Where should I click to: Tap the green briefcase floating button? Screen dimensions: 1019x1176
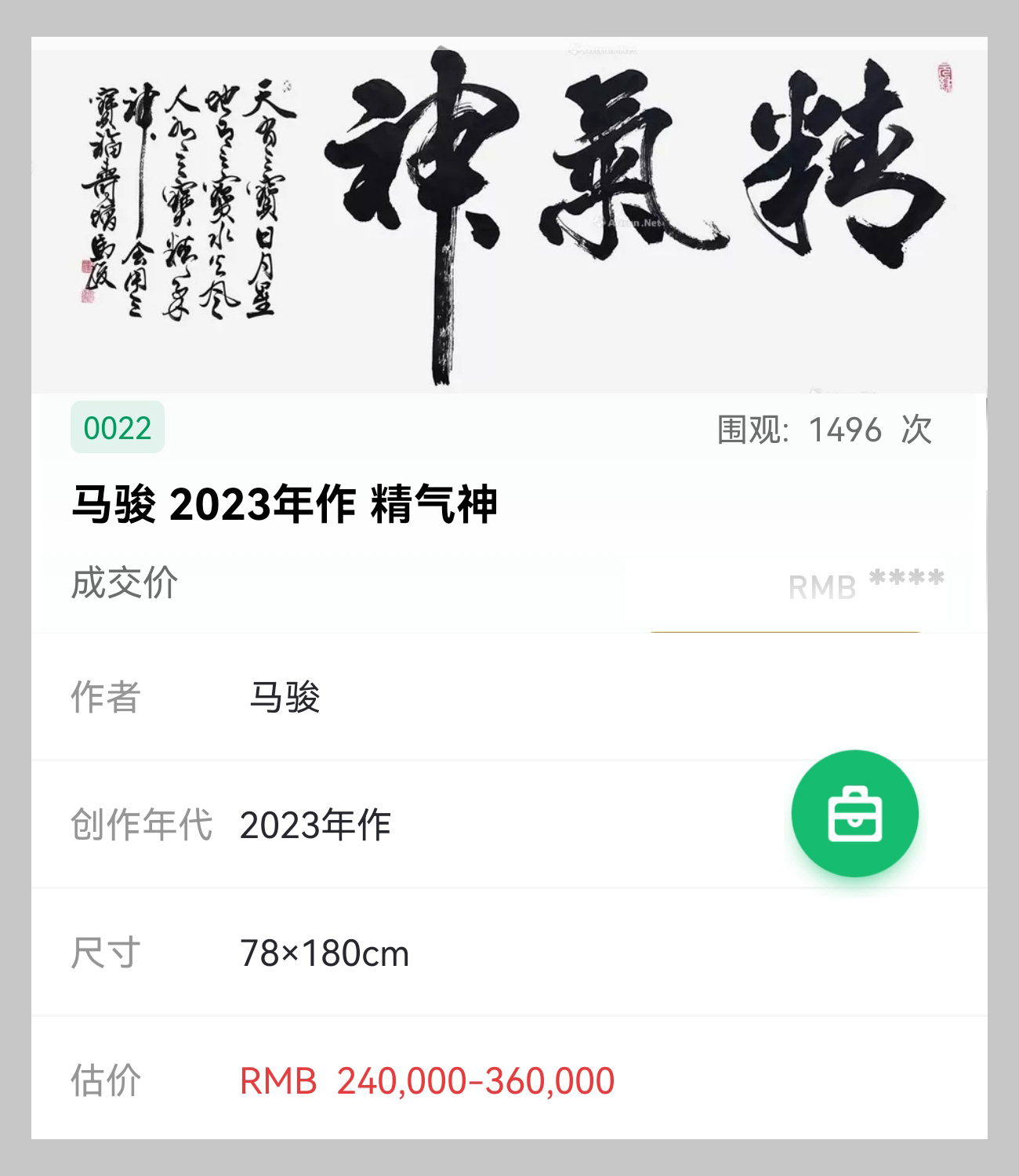pos(854,813)
